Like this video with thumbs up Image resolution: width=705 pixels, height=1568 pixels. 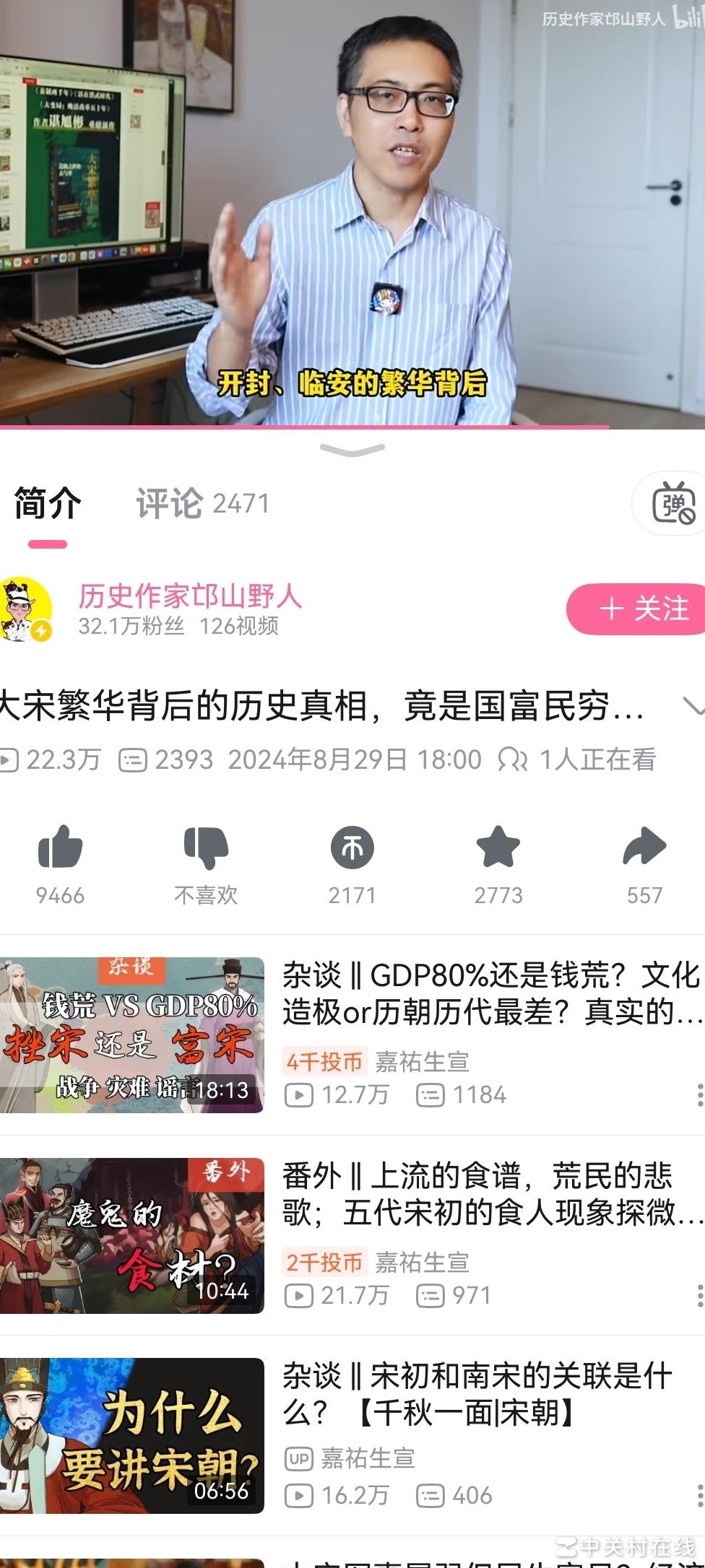[61, 848]
